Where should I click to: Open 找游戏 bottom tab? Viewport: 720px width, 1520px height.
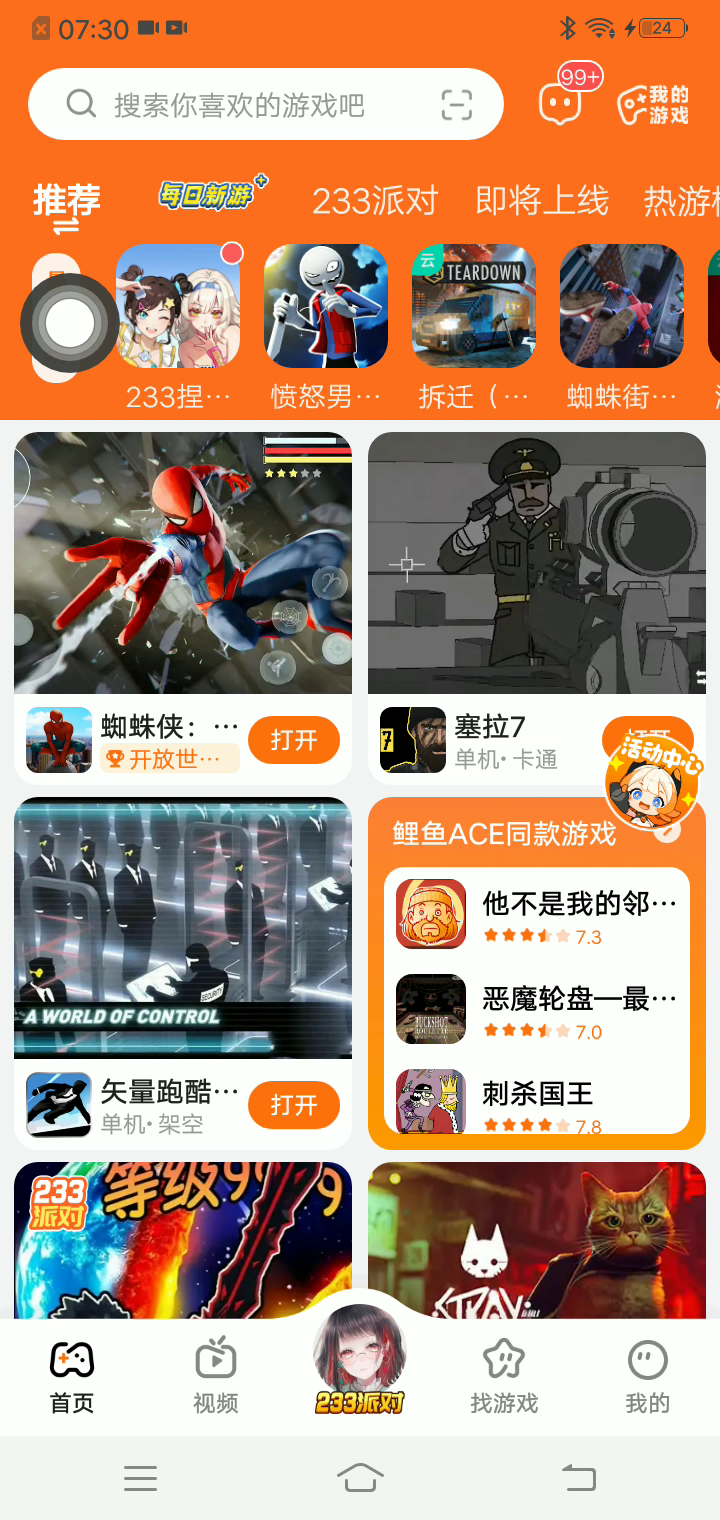(504, 1376)
